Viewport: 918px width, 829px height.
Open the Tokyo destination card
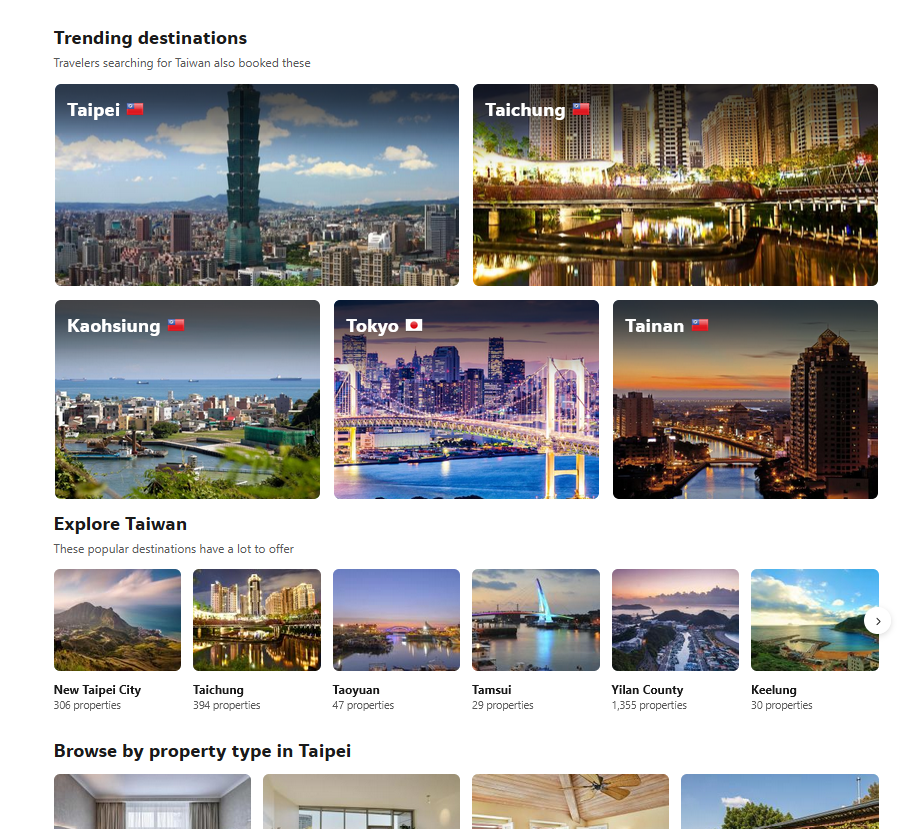pyautogui.click(x=466, y=399)
